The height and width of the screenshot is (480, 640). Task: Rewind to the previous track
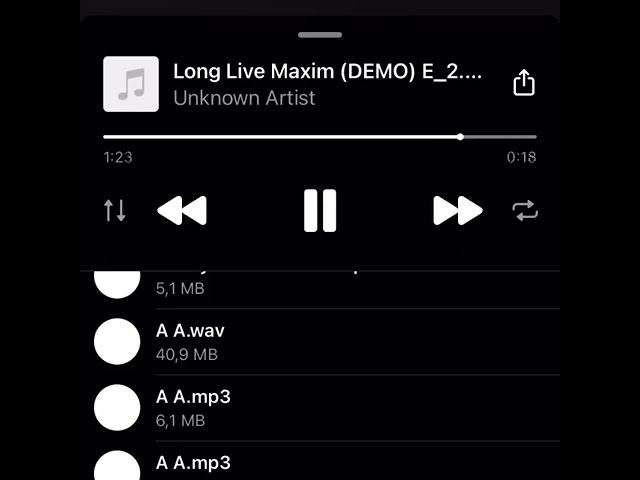(x=182, y=211)
